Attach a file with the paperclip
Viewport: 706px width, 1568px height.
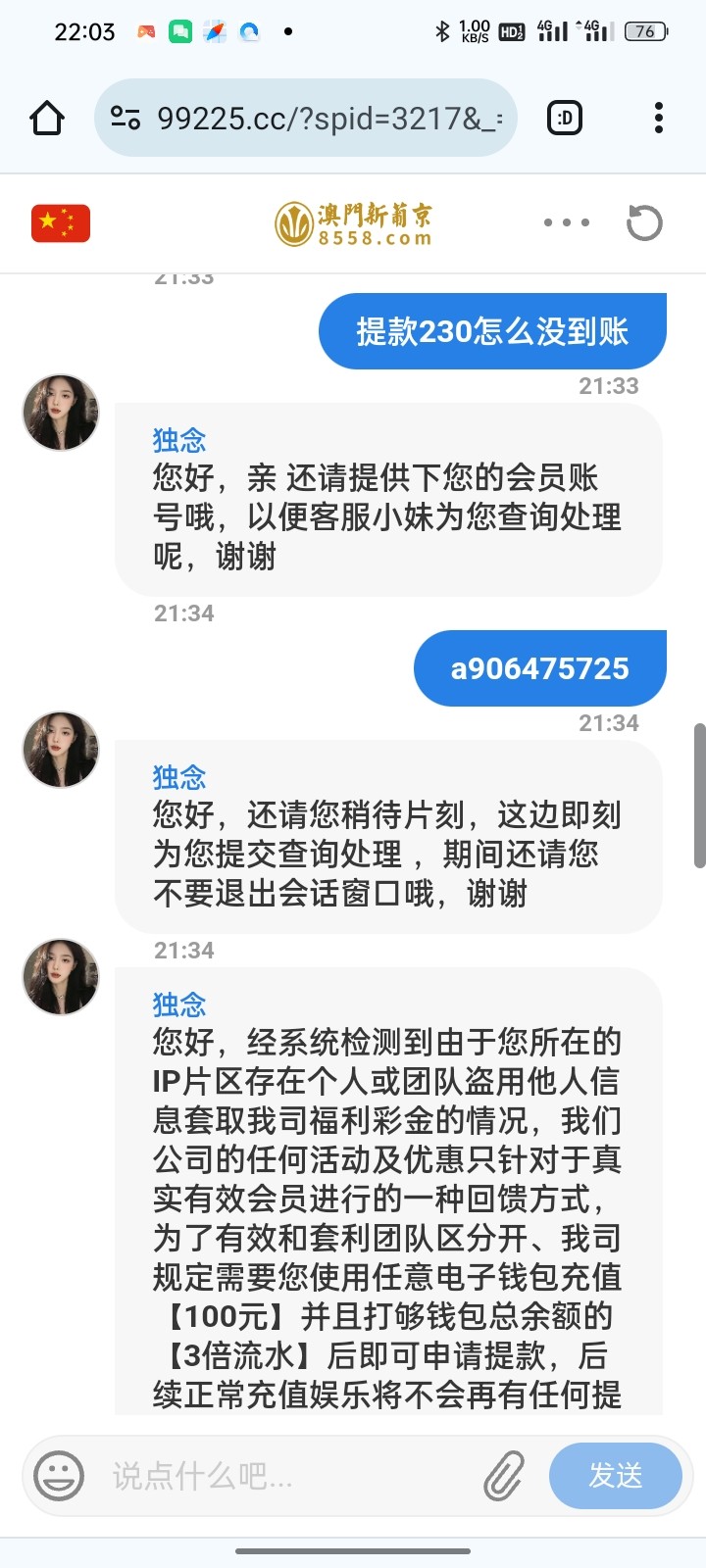504,1476
